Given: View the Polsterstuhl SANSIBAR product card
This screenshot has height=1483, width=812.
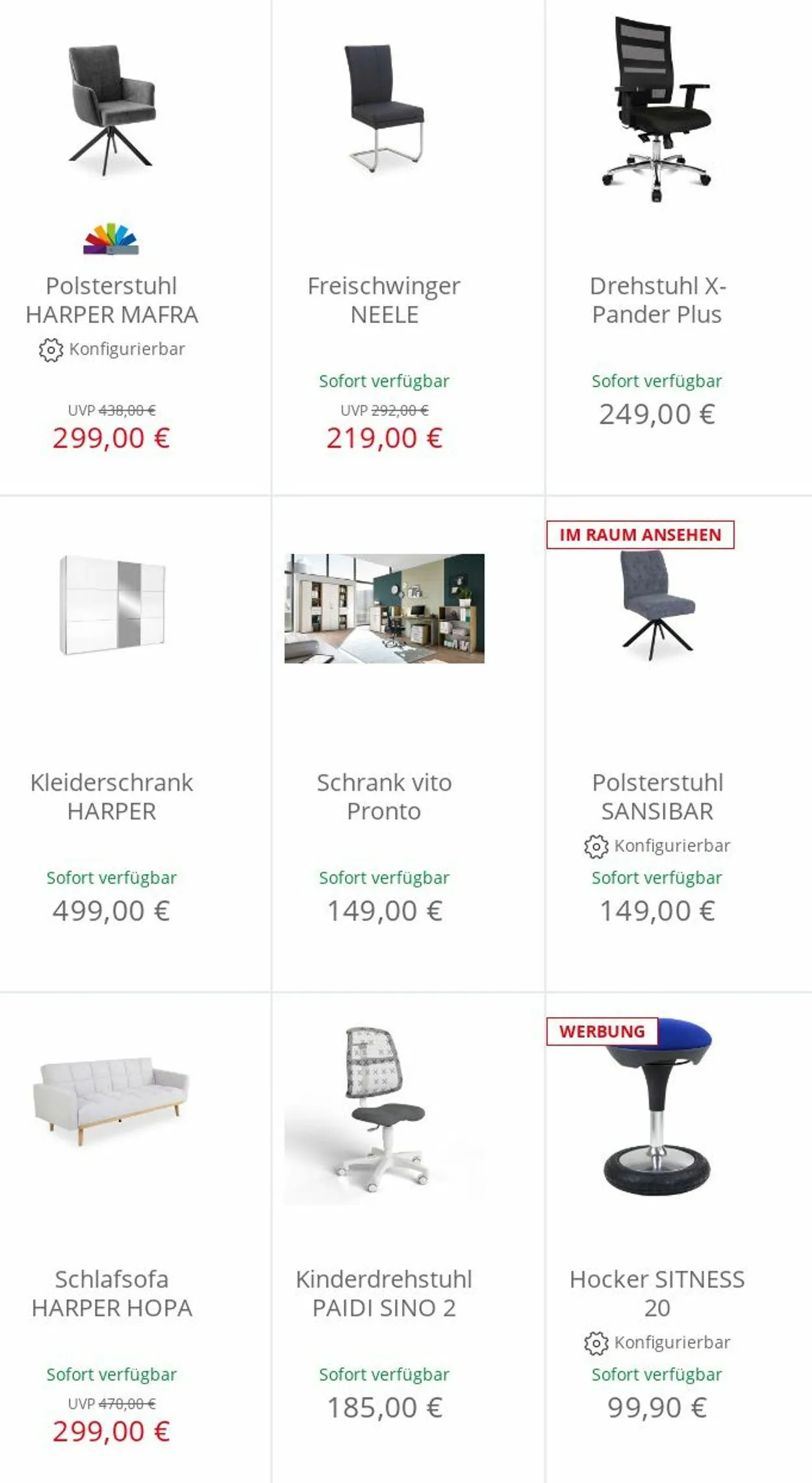Looking at the screenshot, I should click(x=657, y=797).
